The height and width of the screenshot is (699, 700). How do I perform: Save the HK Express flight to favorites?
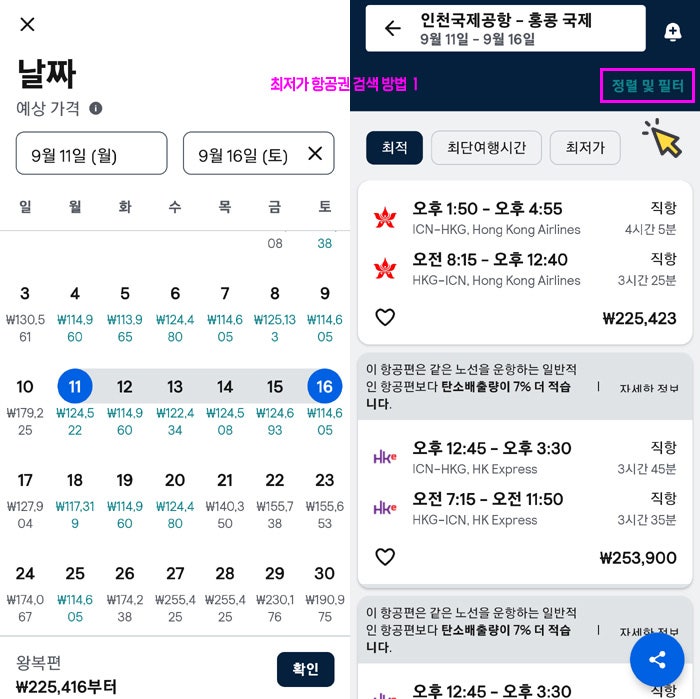pos(385,557)
